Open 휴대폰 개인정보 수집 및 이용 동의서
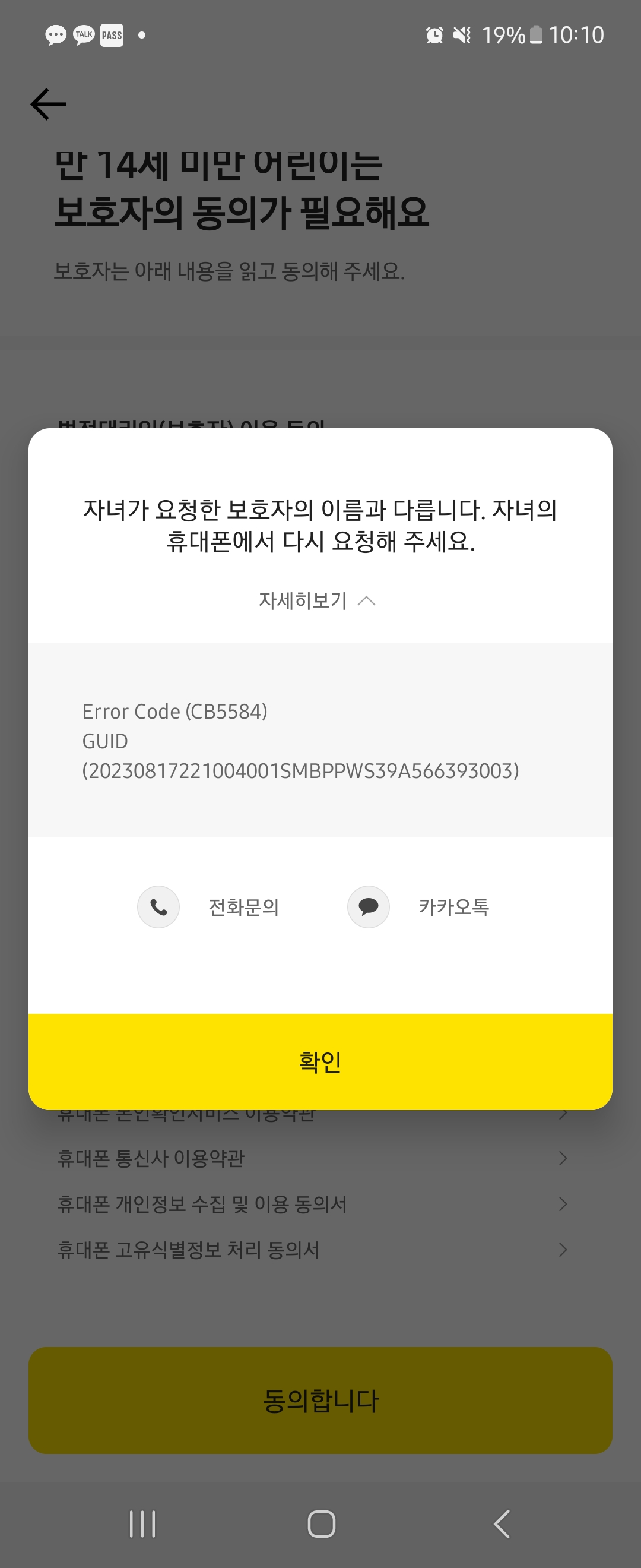Screen dimensions: 641x1568 (x=312, y=1203)
